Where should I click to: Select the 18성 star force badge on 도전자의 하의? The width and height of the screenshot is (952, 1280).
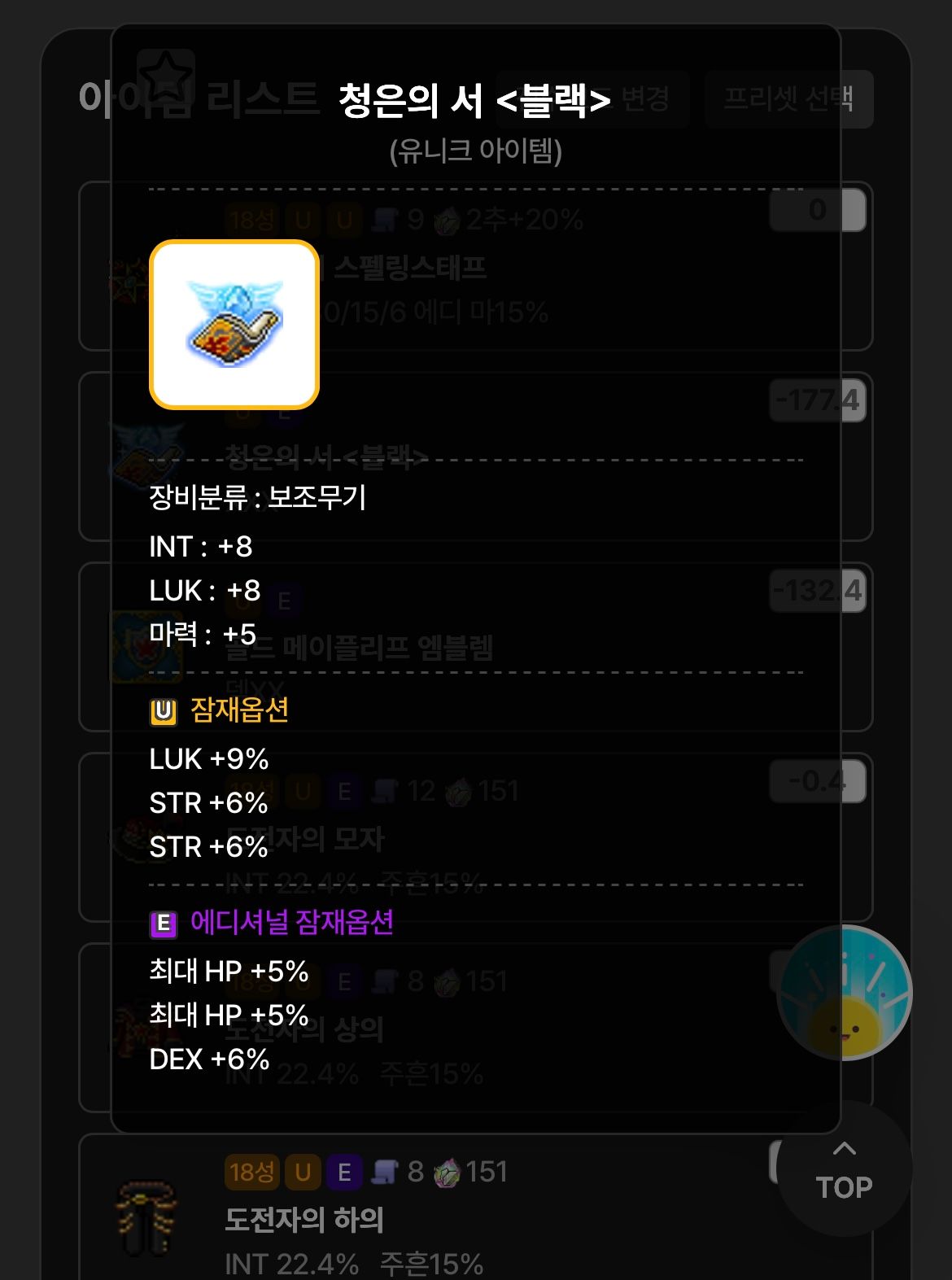[x=250, y=1172]
